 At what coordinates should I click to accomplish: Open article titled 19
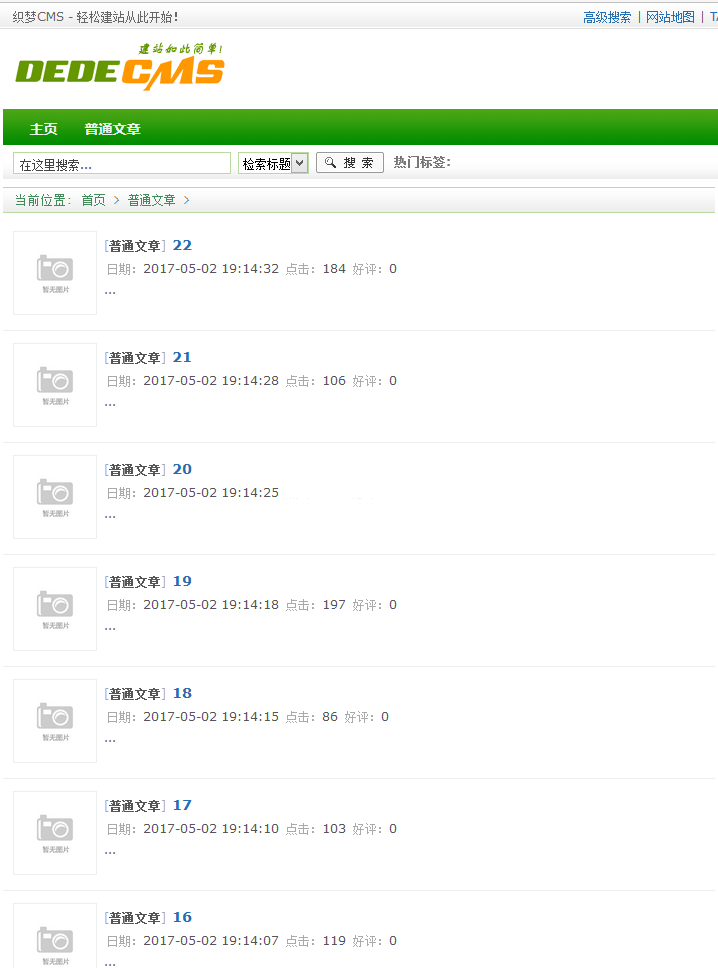pyautogui.click(x=182, y=581)
